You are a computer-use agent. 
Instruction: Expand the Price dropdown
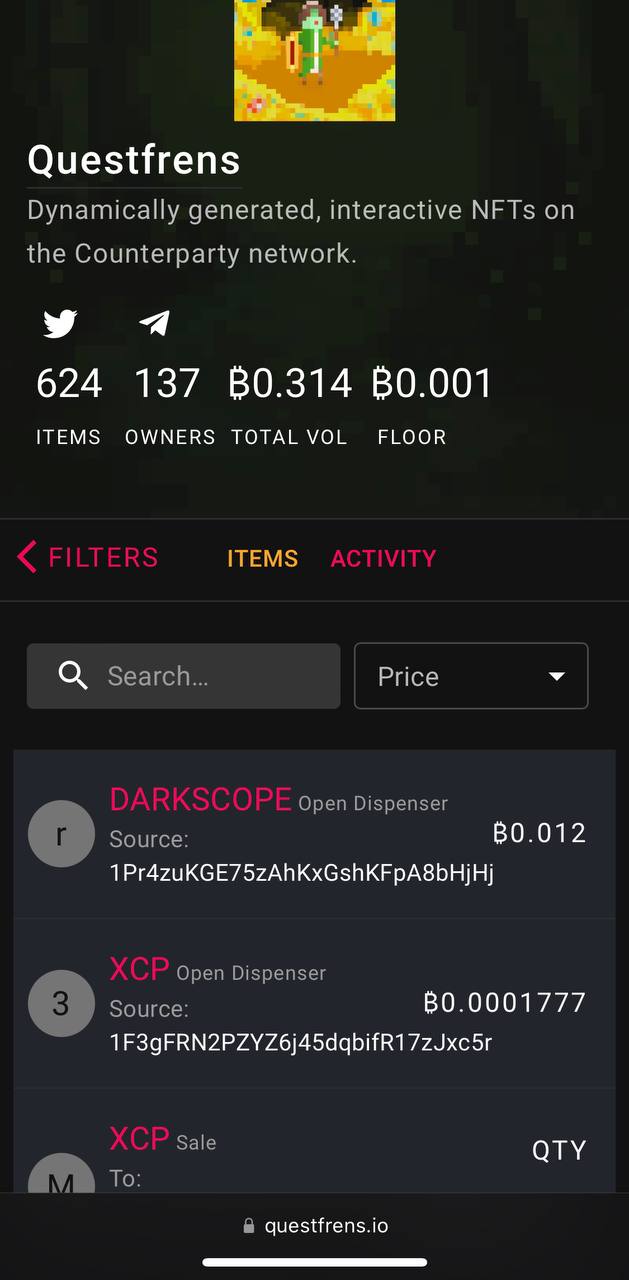(x=471, y=676)
